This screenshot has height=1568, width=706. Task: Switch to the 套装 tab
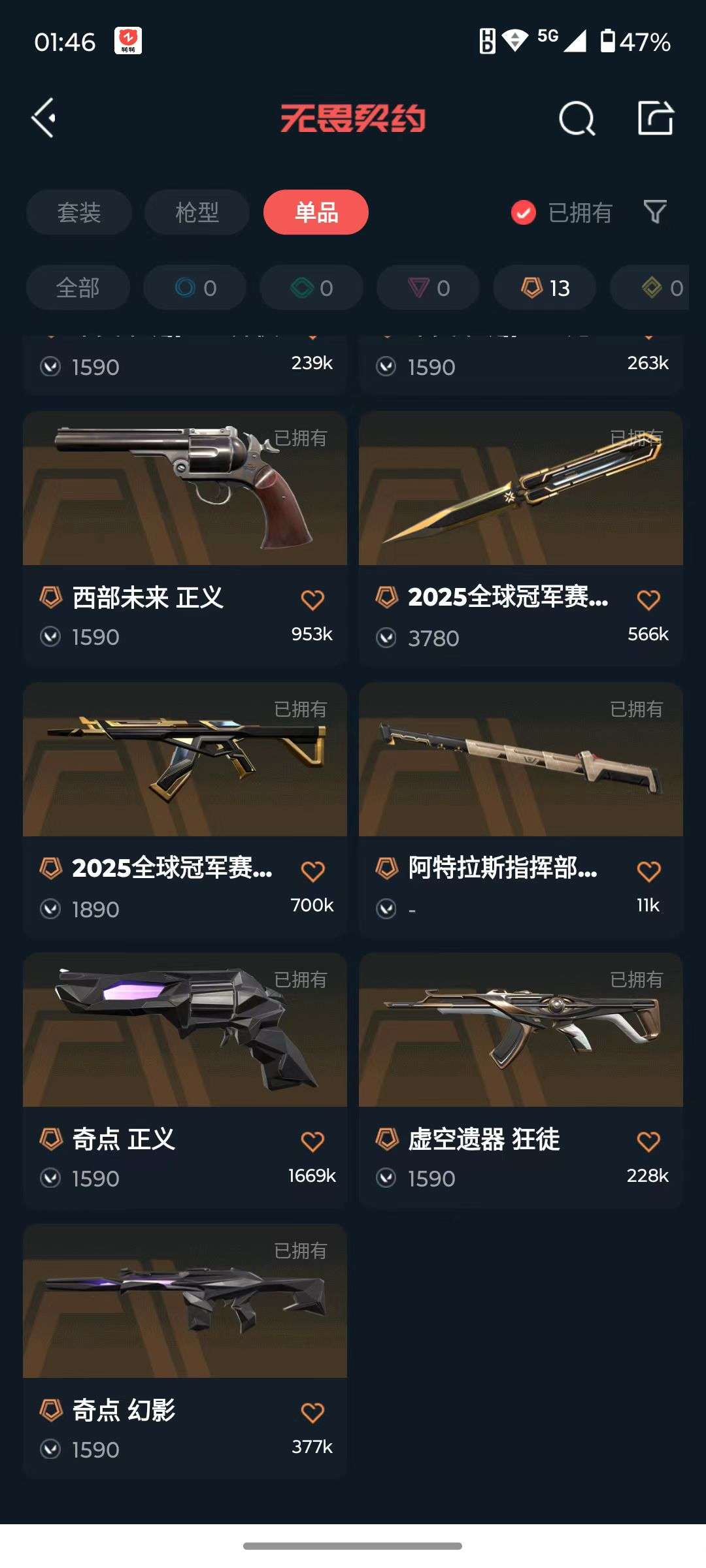point(78,212)
